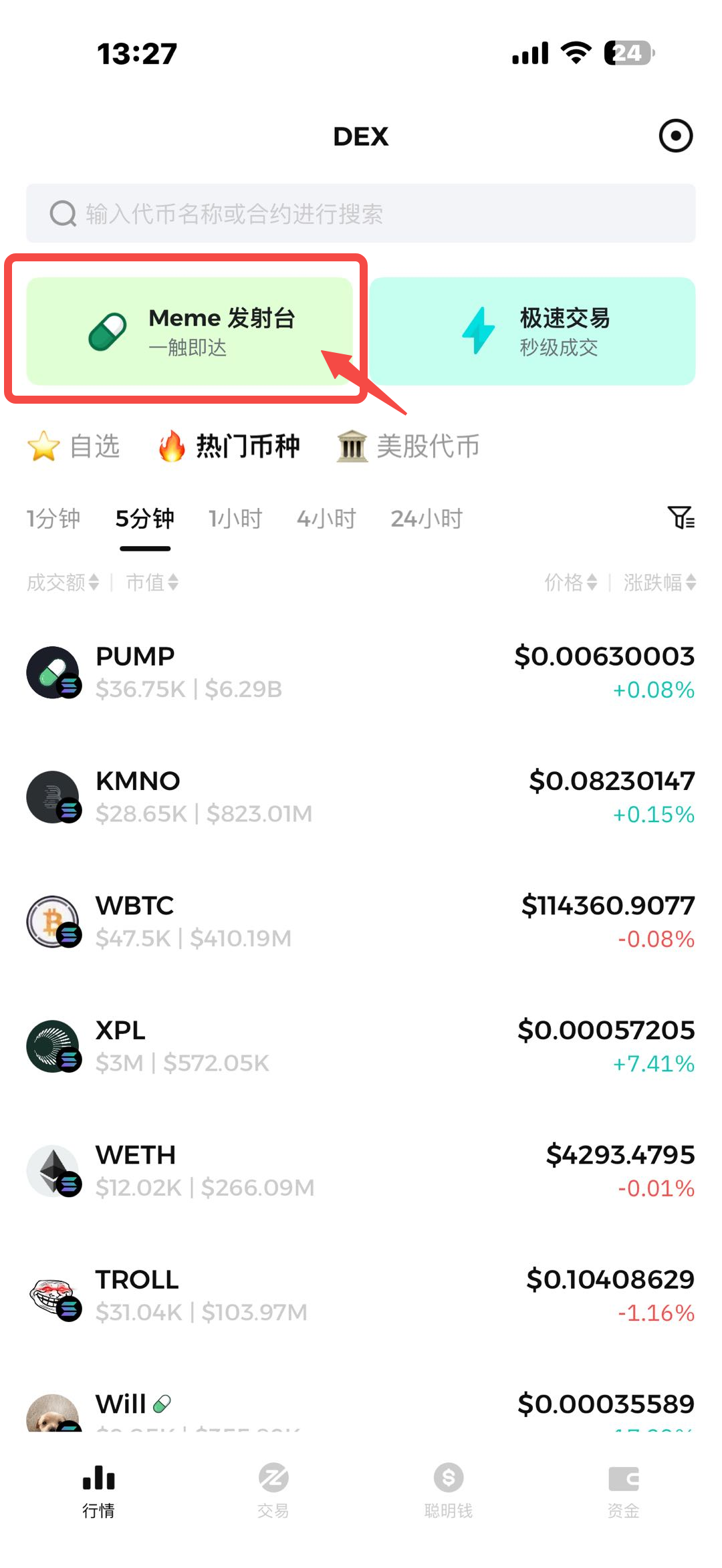The image size is (722, 1568).
Task: Tap the target icon beside DEX title
Action: pyautogui.click(x=676, y=136)
